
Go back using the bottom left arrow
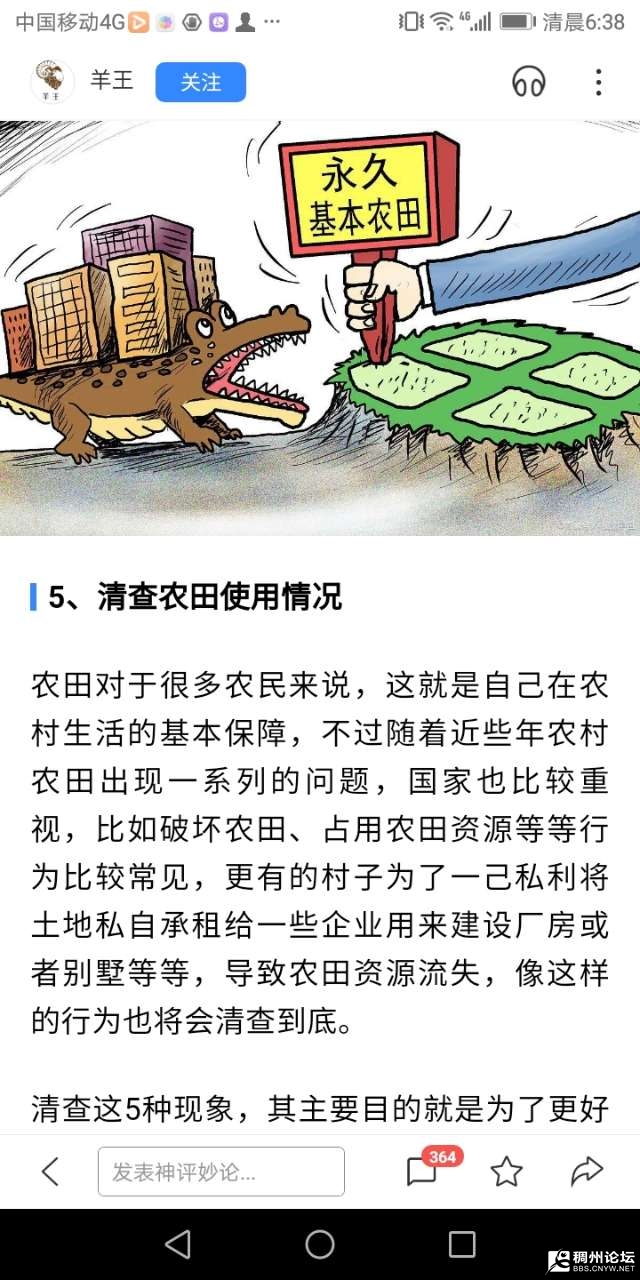[x=50, y=1171]
